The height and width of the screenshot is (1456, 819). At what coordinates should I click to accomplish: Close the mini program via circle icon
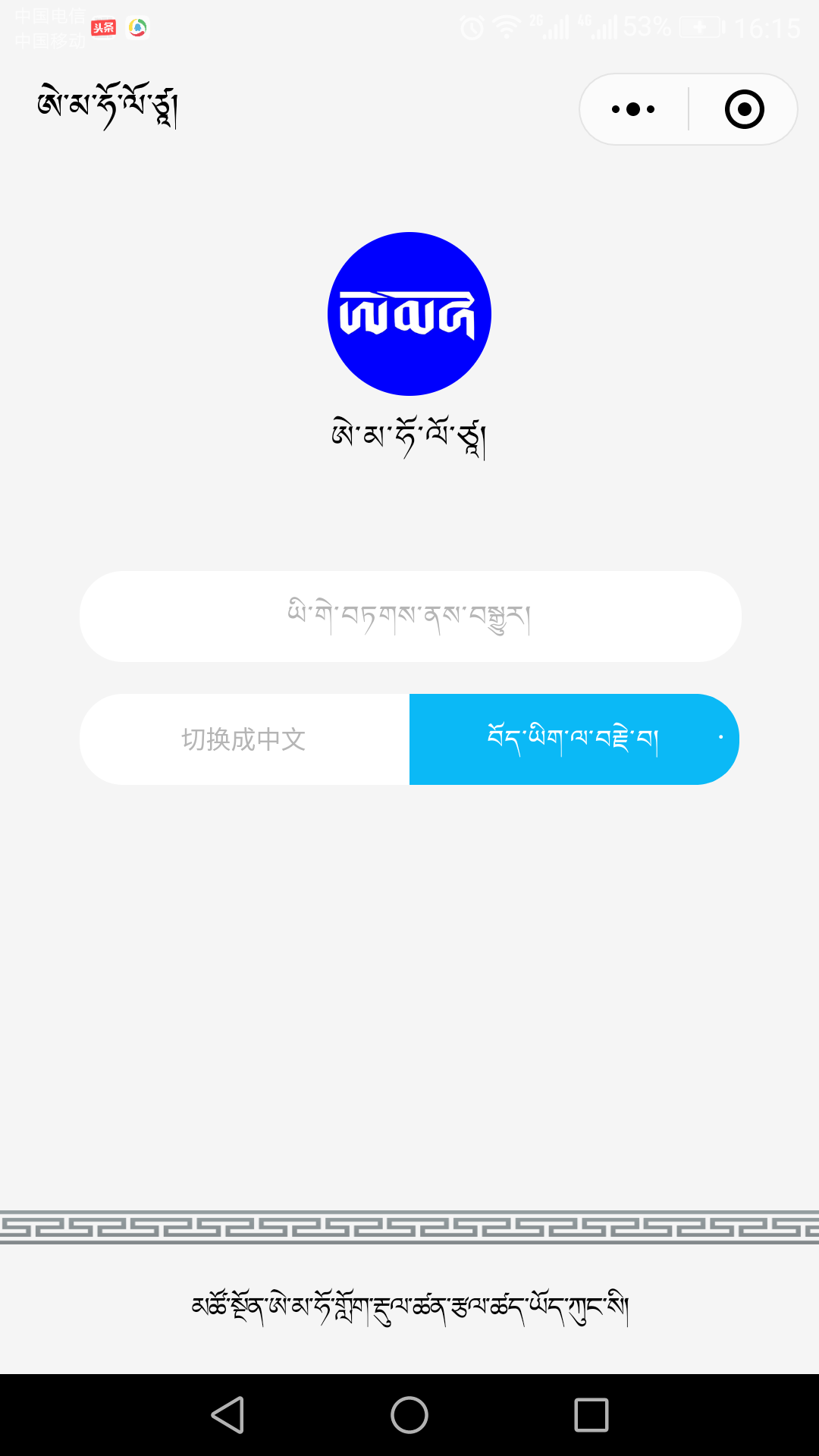point(744,109)
